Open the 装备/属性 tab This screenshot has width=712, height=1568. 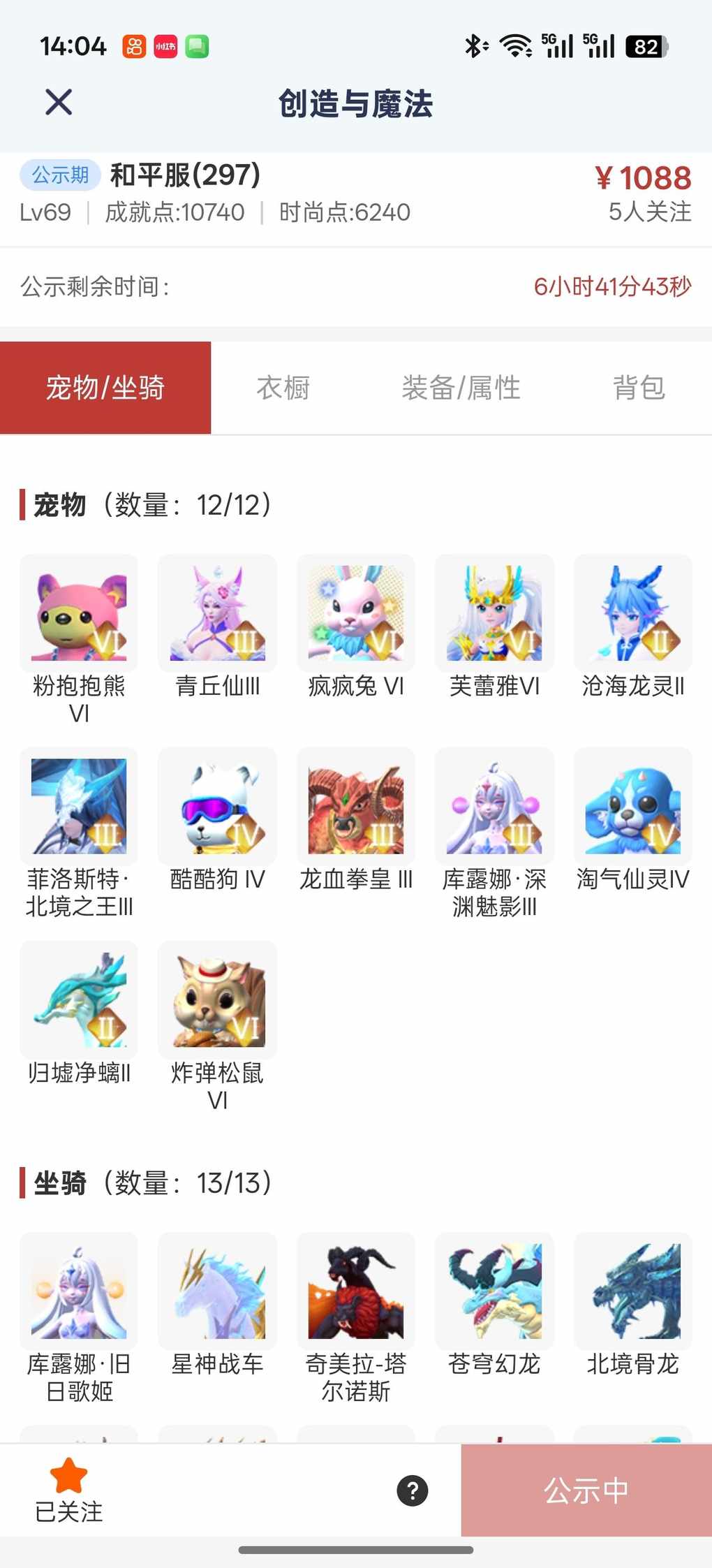[x=461, y=388]
